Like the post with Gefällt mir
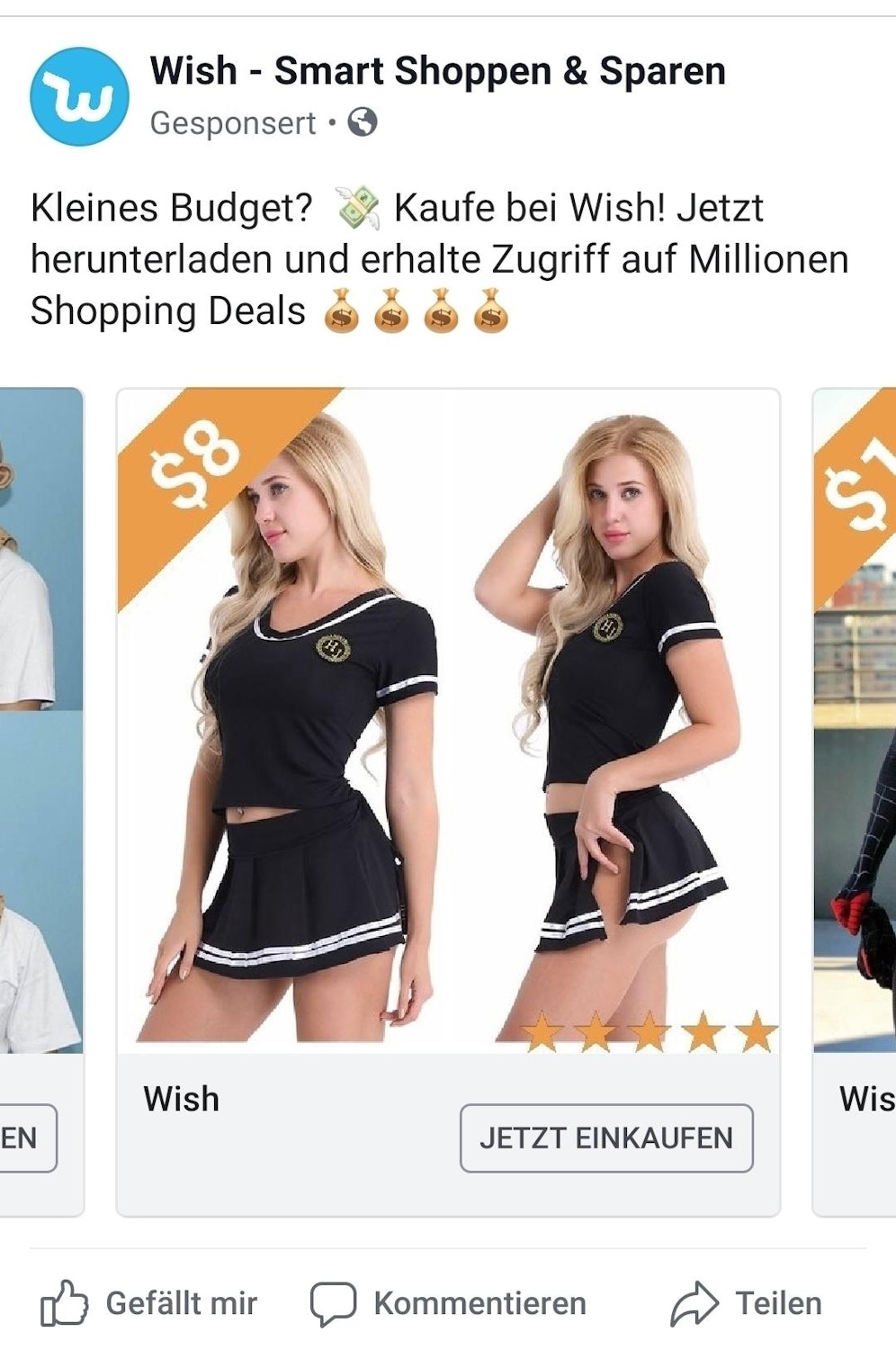 [149, 1303]
